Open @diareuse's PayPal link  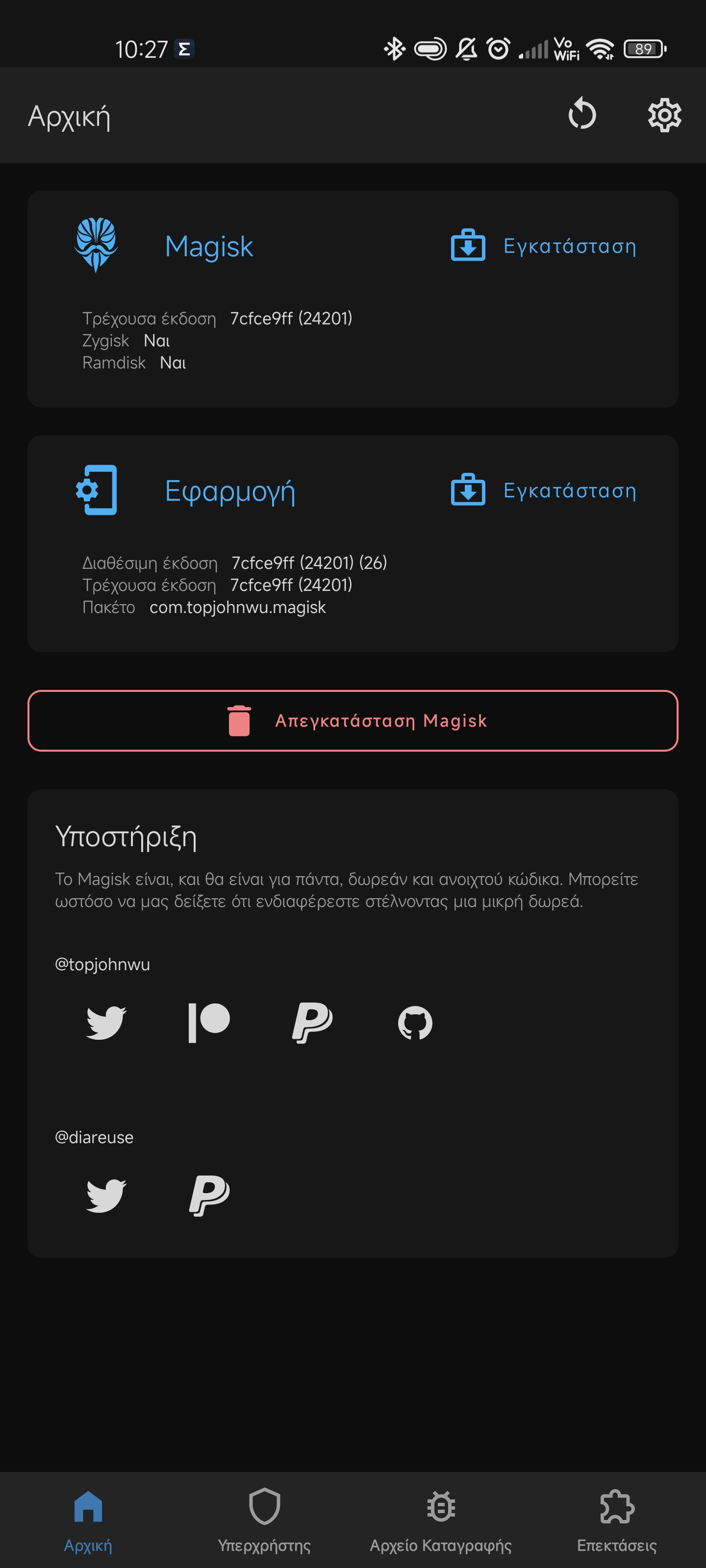pos(209,1196)
